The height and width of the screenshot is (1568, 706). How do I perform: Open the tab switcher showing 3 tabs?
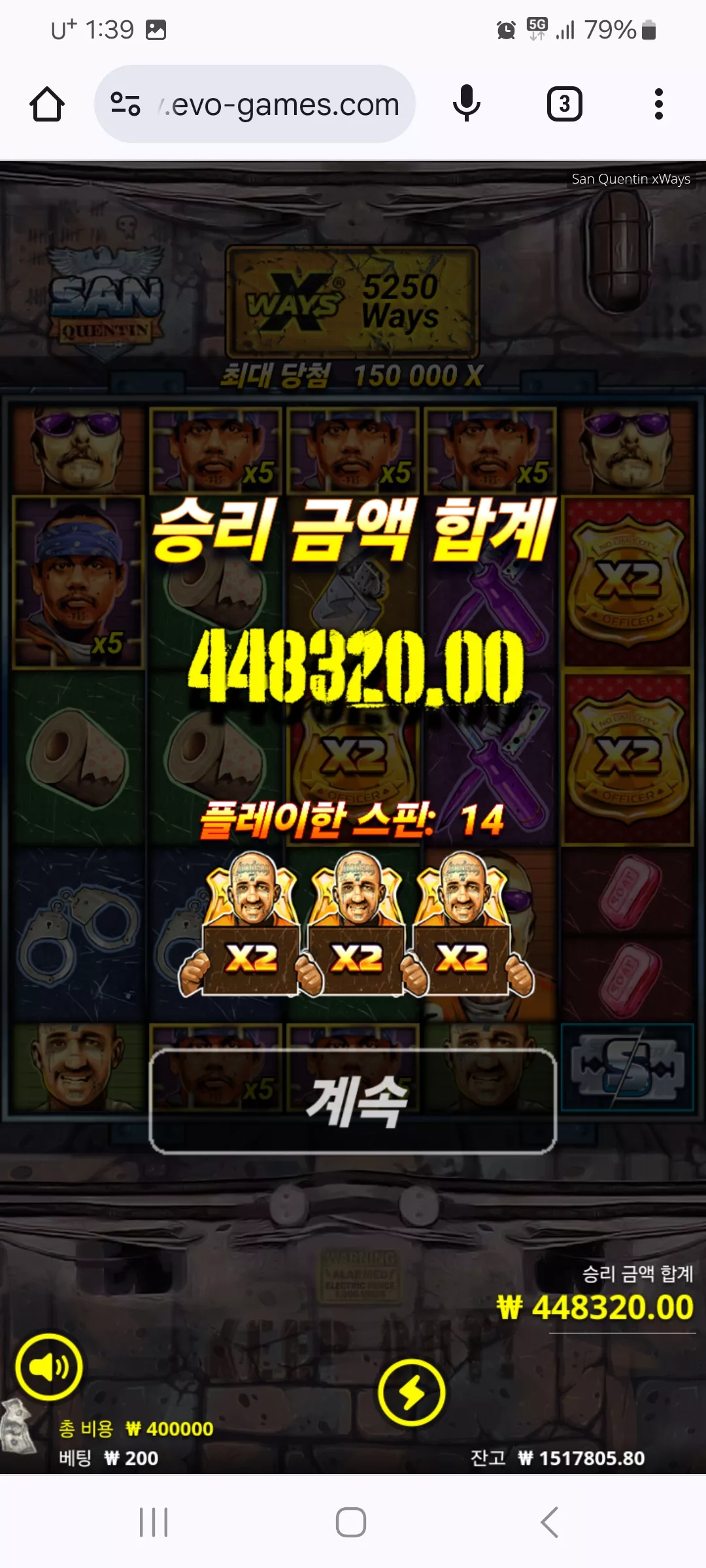pos(565,104)
